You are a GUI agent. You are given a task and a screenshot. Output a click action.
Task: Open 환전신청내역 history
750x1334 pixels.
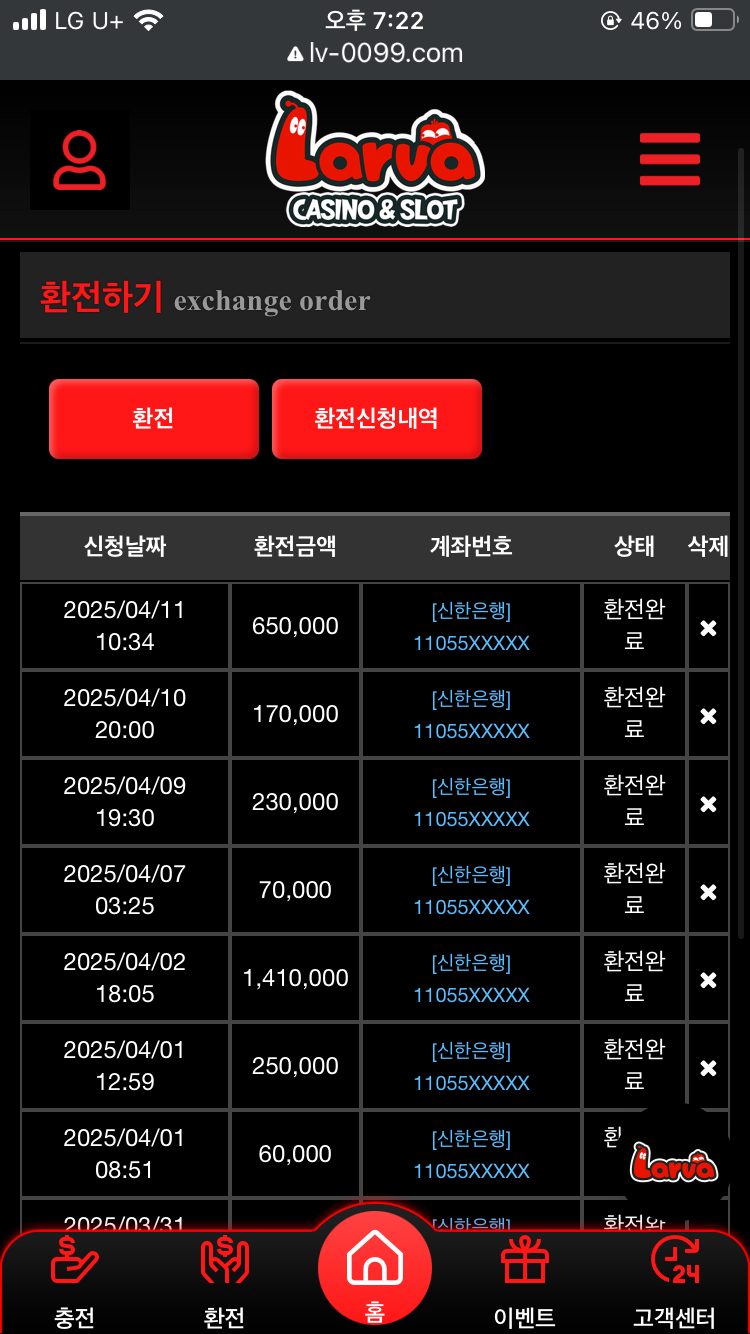pos(376,418)
